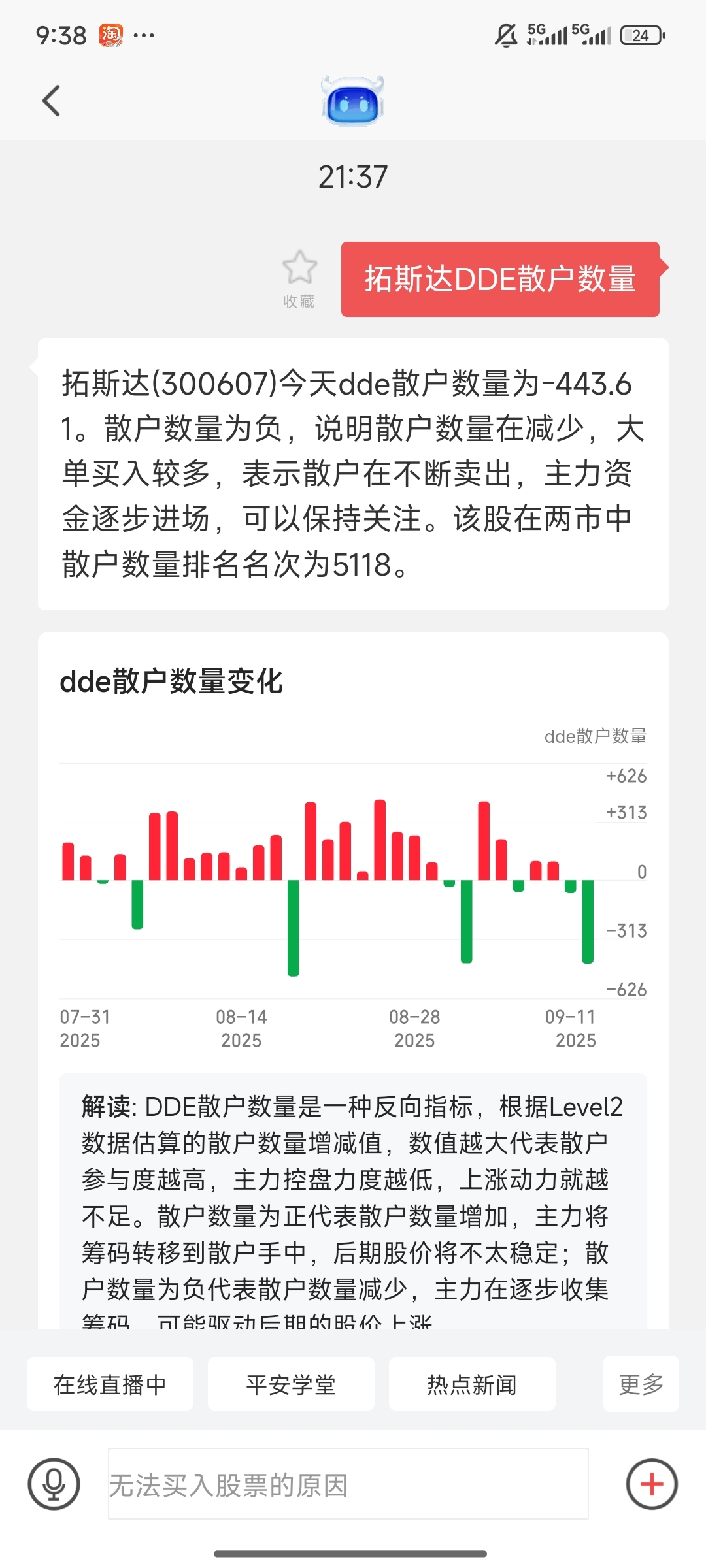Open the 在线直播中 shortcut

pos(110,1384)
